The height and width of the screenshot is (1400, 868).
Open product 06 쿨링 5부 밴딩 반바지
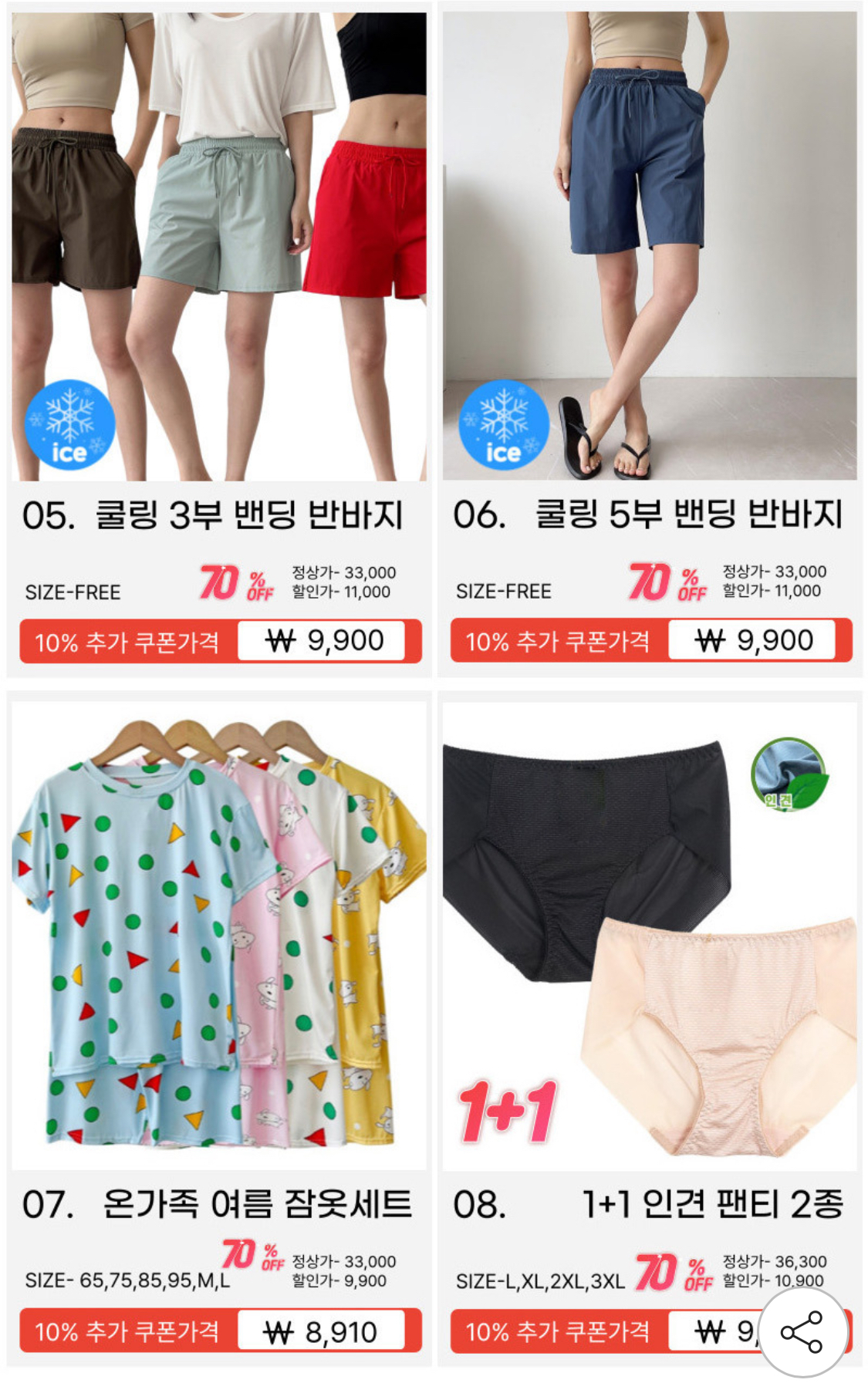click(x=649, y=247)
